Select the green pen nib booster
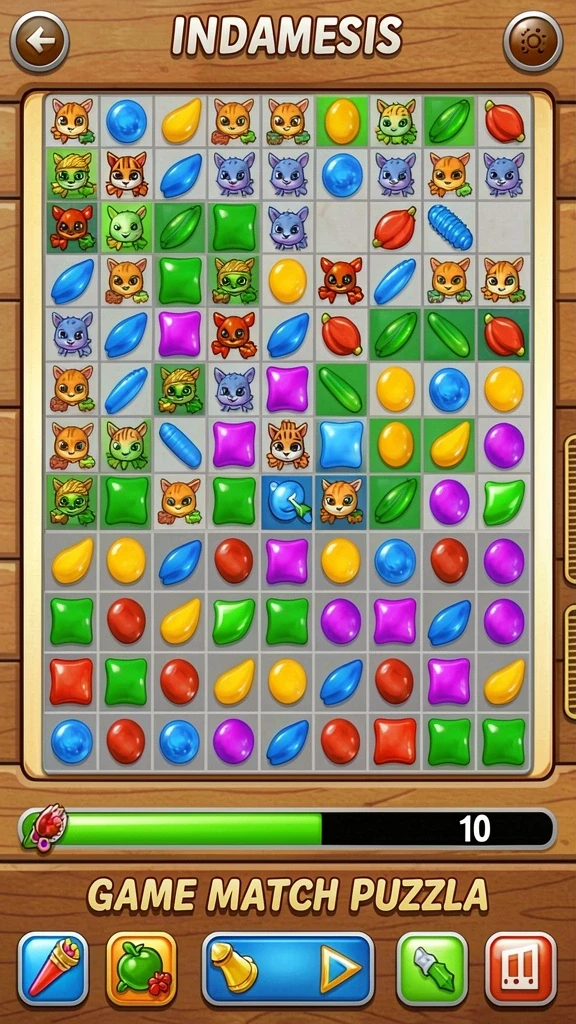Screen dimensions: 576x1024 (x=432, y=968)
